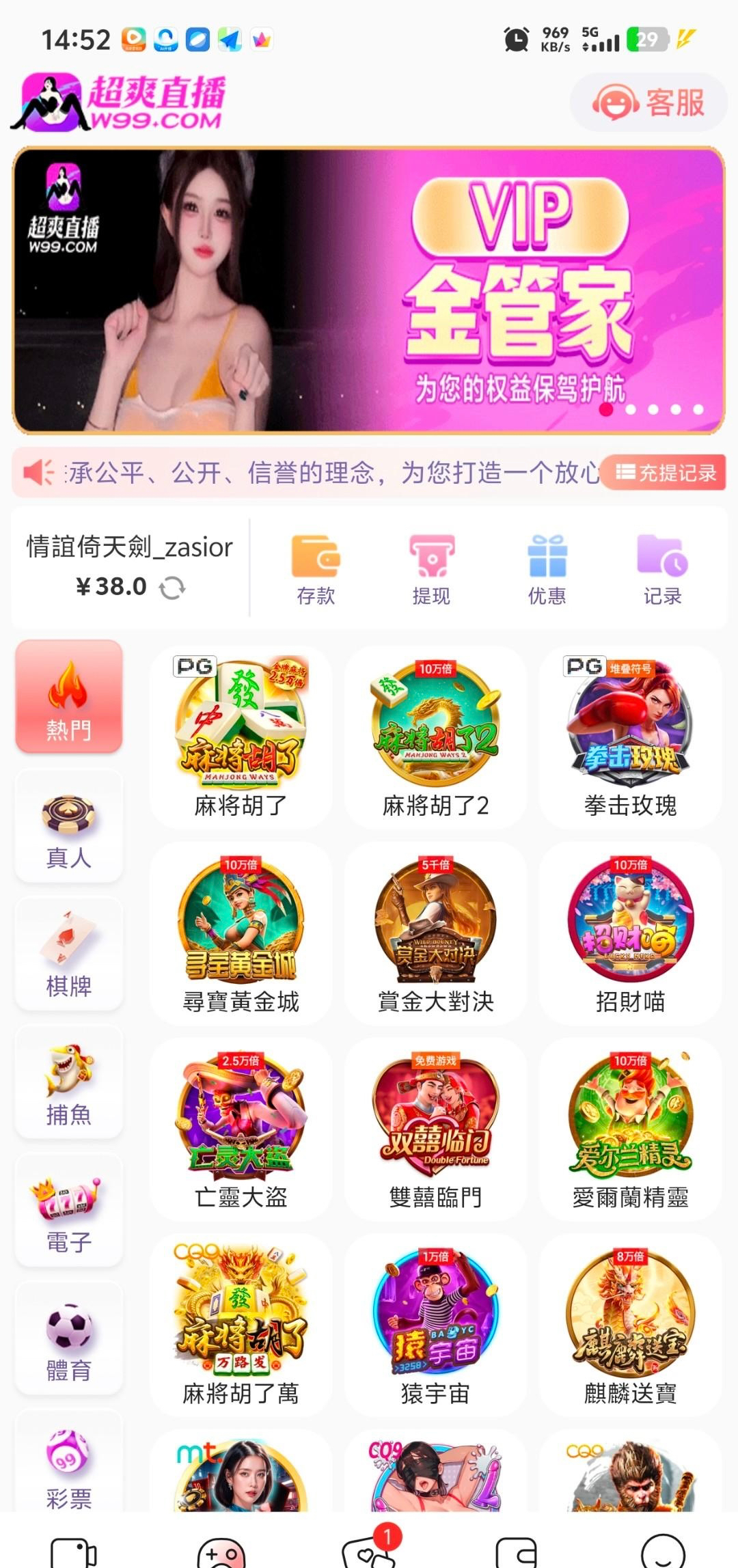Switch to the 真人 category
738x1568 pixels.
[69, 828]
